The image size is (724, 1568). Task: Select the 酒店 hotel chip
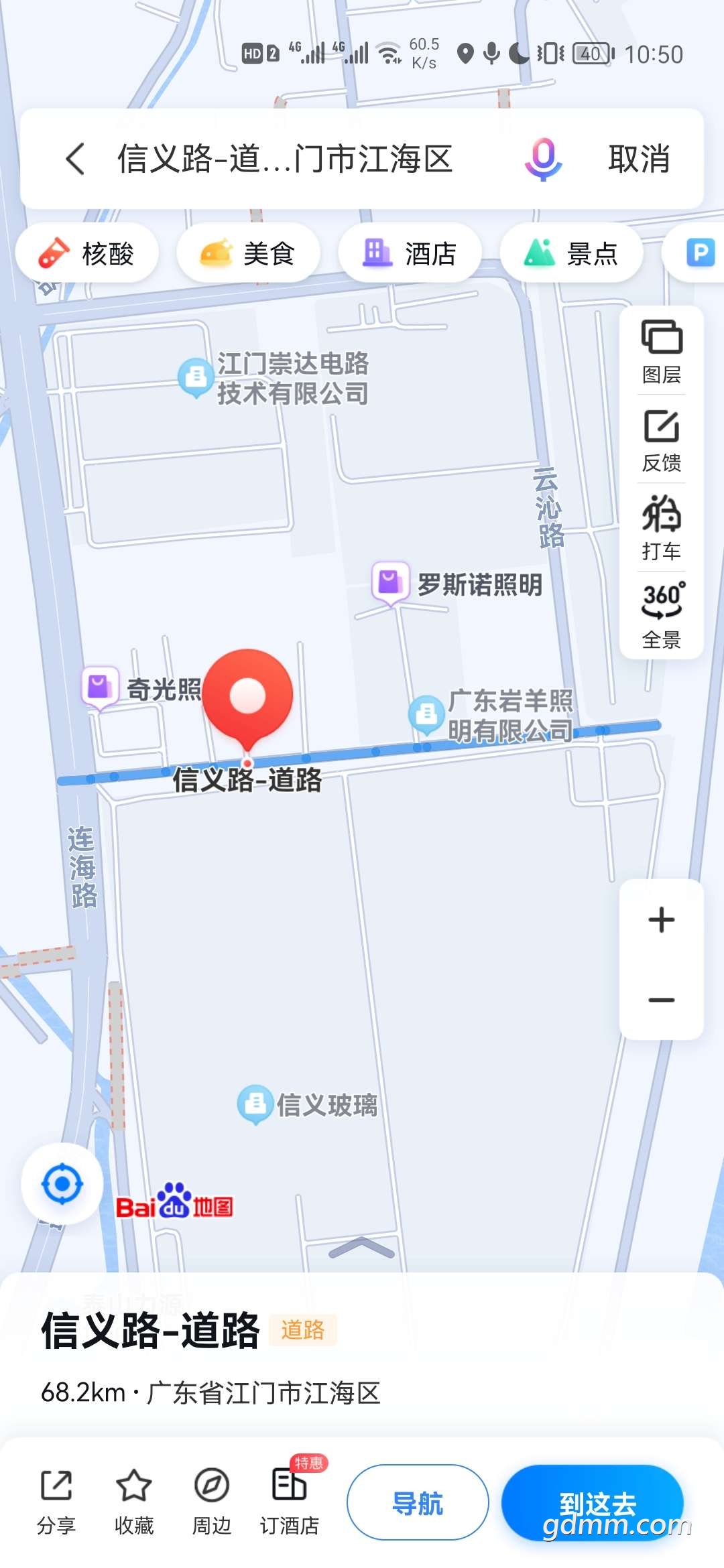[410, 253]
